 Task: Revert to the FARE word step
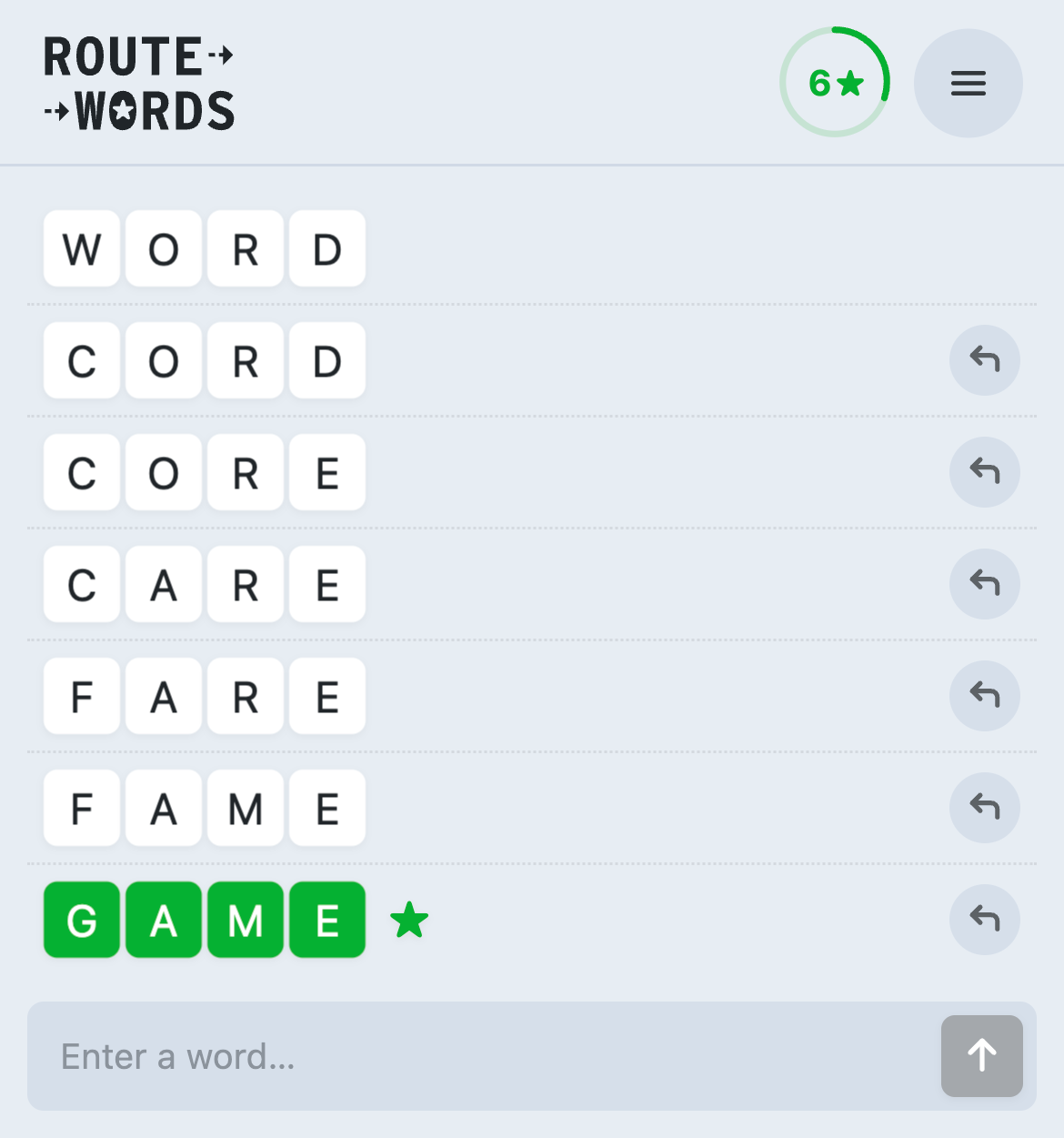point(984,696)
